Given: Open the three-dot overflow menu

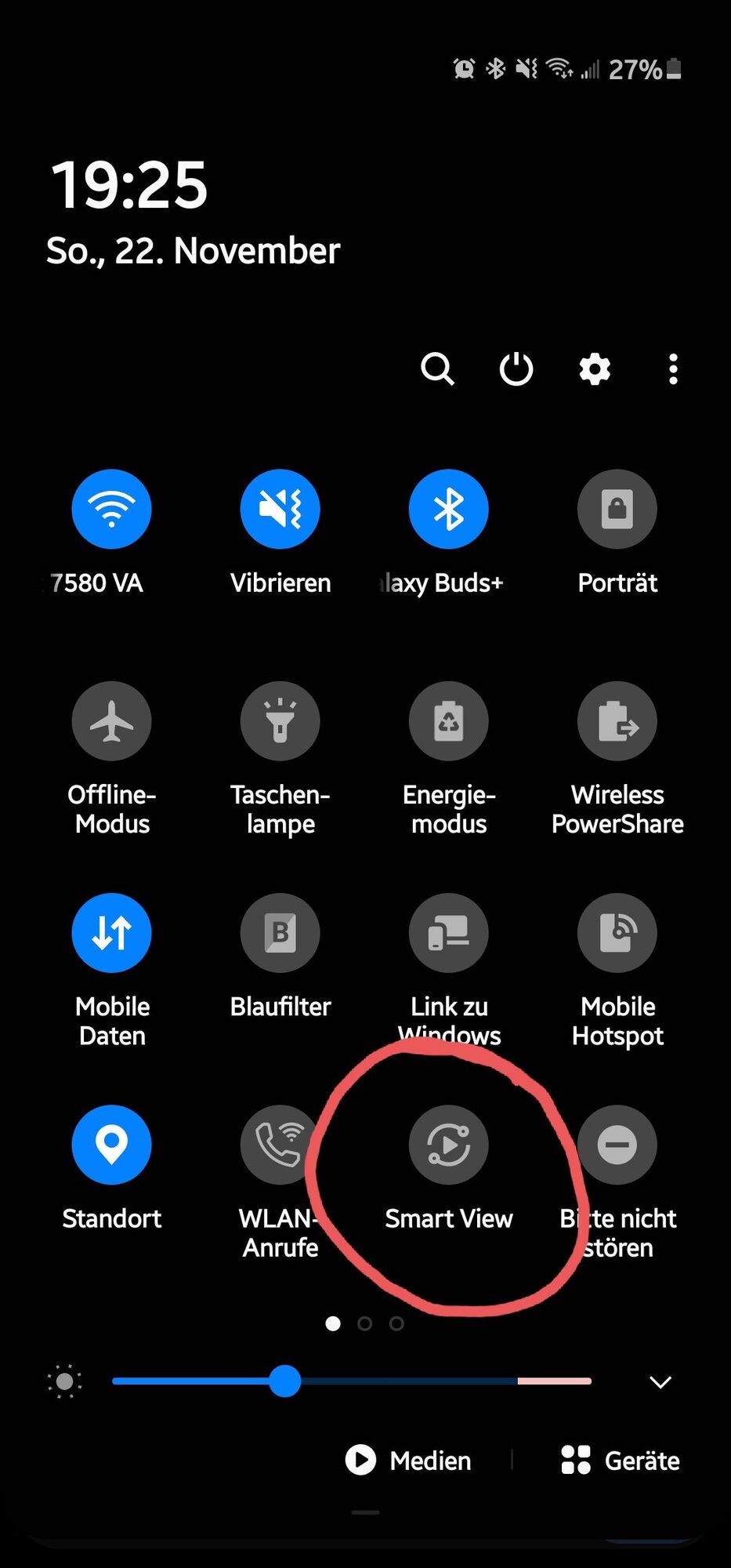Looking at the screenshot, I should [x=673, y=368].
